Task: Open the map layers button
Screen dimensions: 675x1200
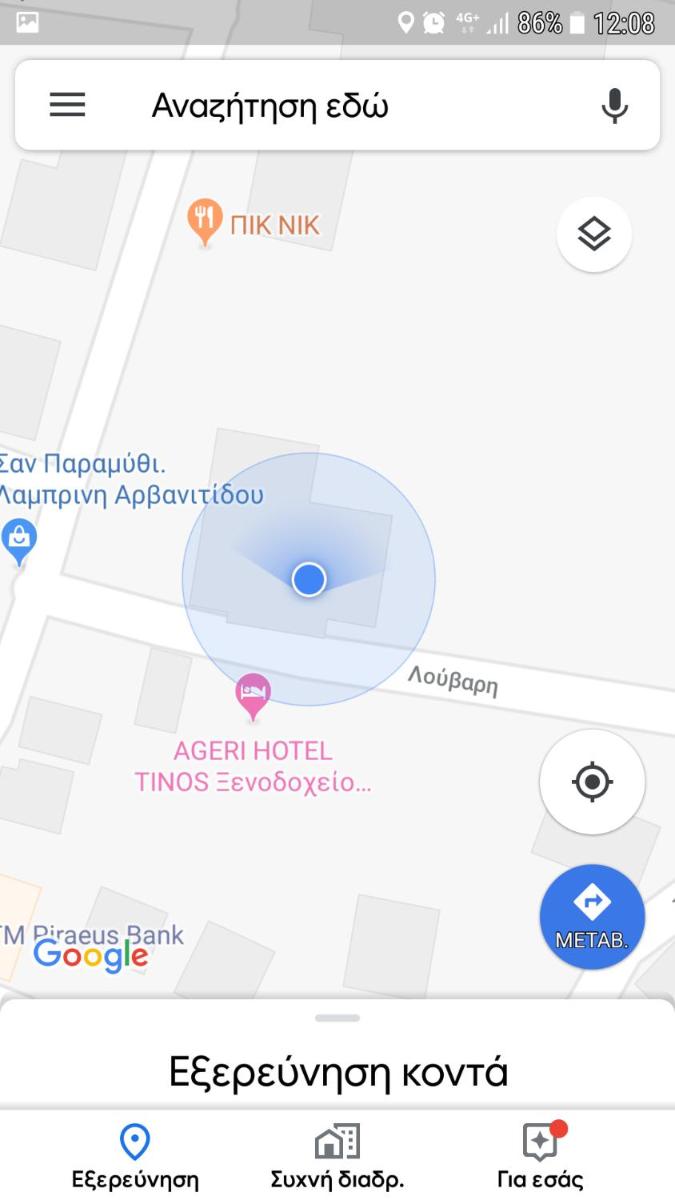Action: [x=594, y=234]
